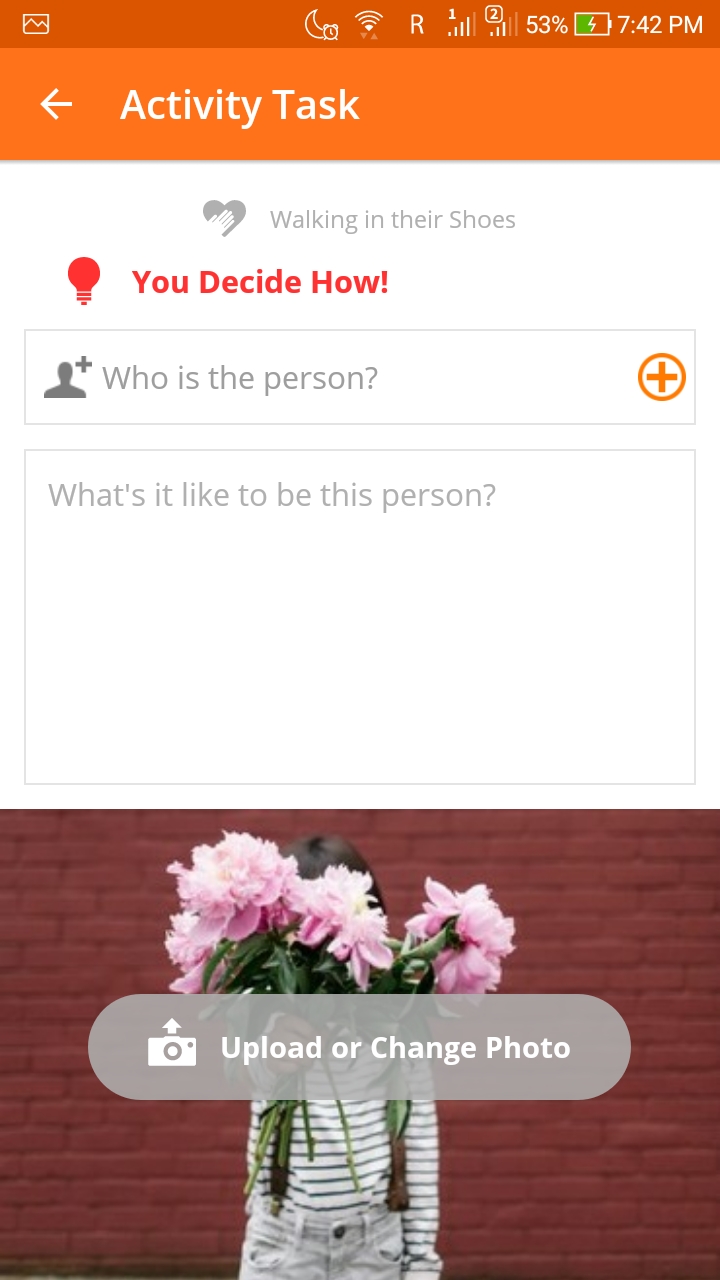Tap the orange plus to add a person
720x1280 pixels.
pyautogui.click(x=661, y=378)
